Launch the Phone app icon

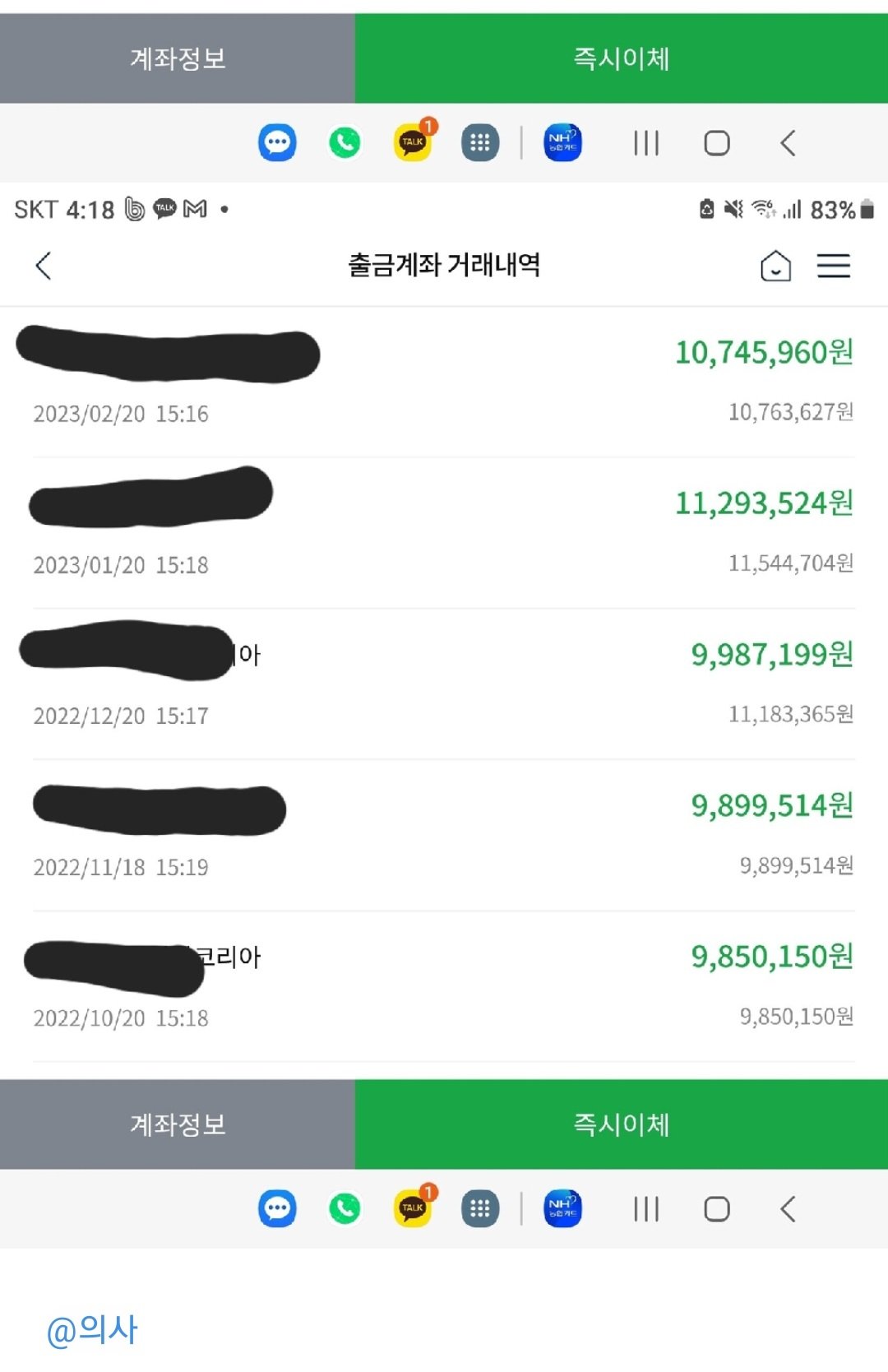tap(345, 142)
